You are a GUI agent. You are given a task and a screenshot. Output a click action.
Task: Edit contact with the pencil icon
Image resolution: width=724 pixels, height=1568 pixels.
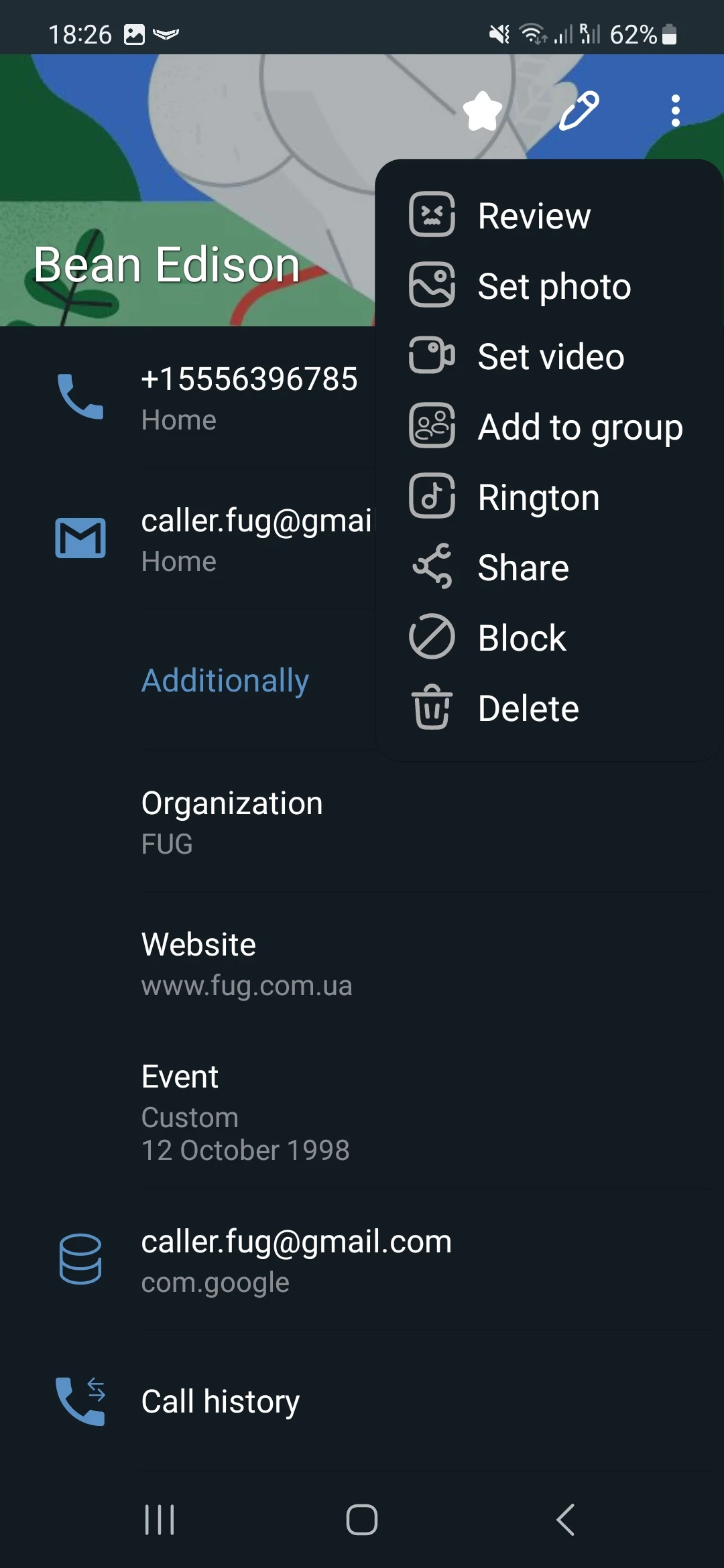click(x=579, y=111)
